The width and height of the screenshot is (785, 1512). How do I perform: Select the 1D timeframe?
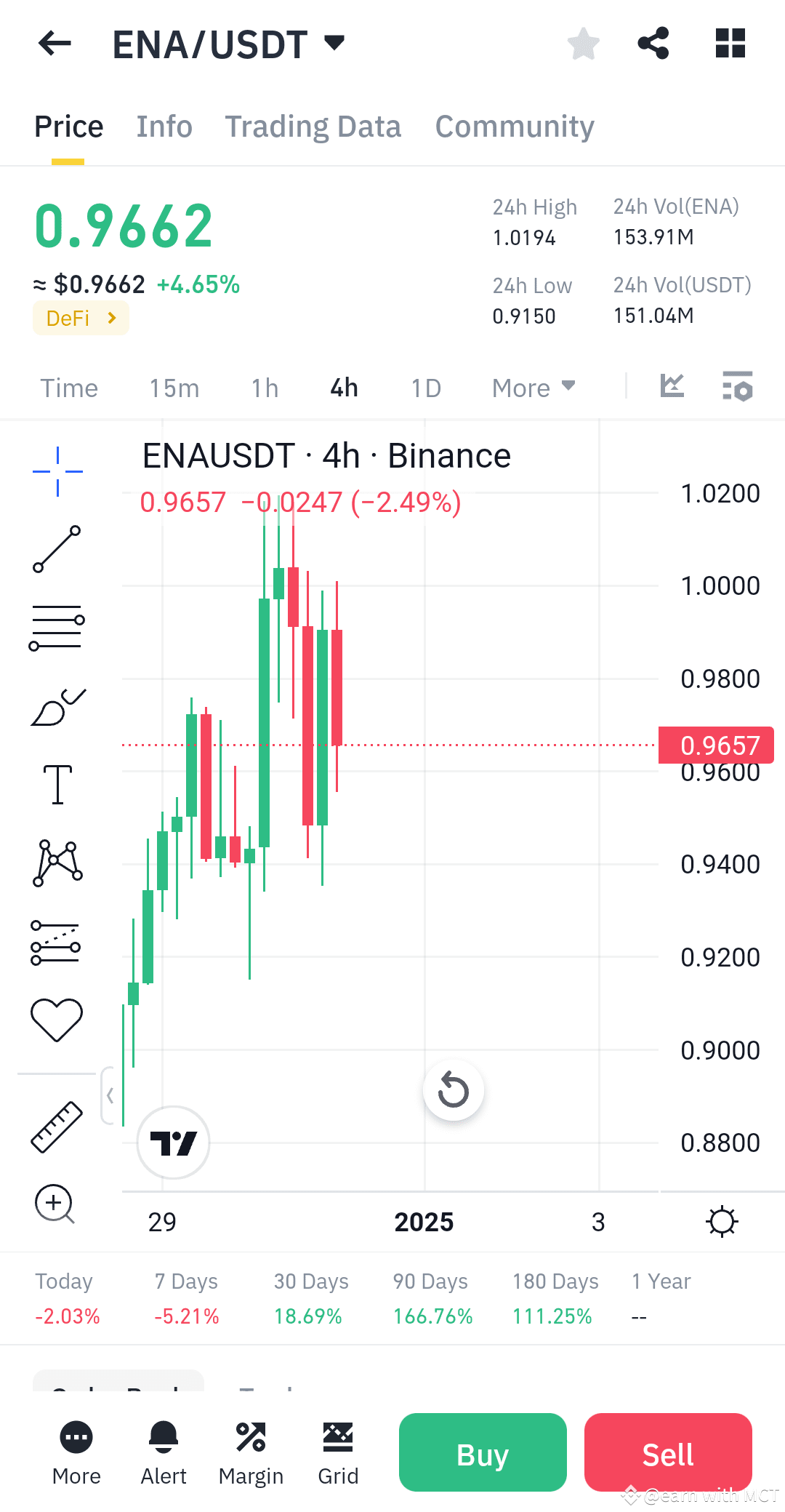[x=425, y=388]
